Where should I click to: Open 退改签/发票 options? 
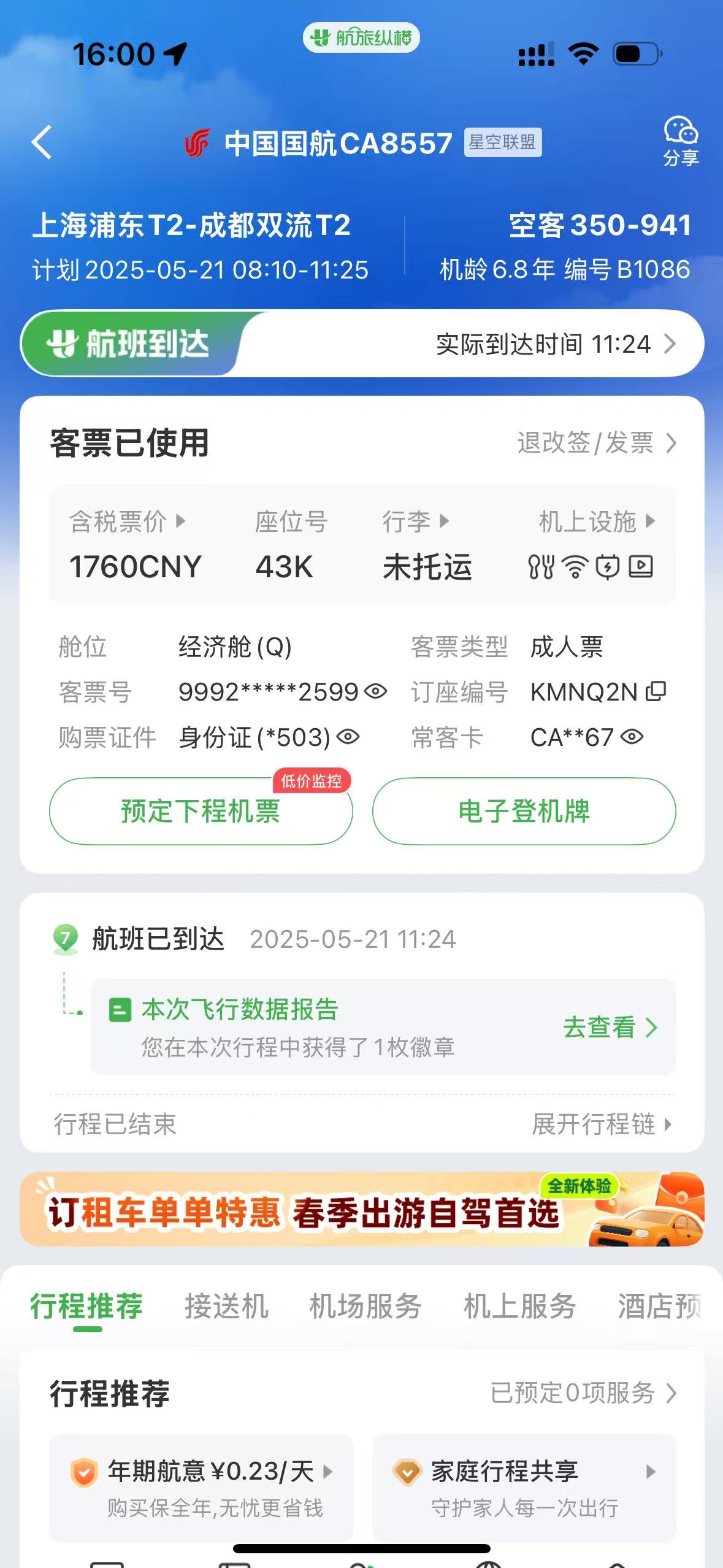click(x=596, y=443)
